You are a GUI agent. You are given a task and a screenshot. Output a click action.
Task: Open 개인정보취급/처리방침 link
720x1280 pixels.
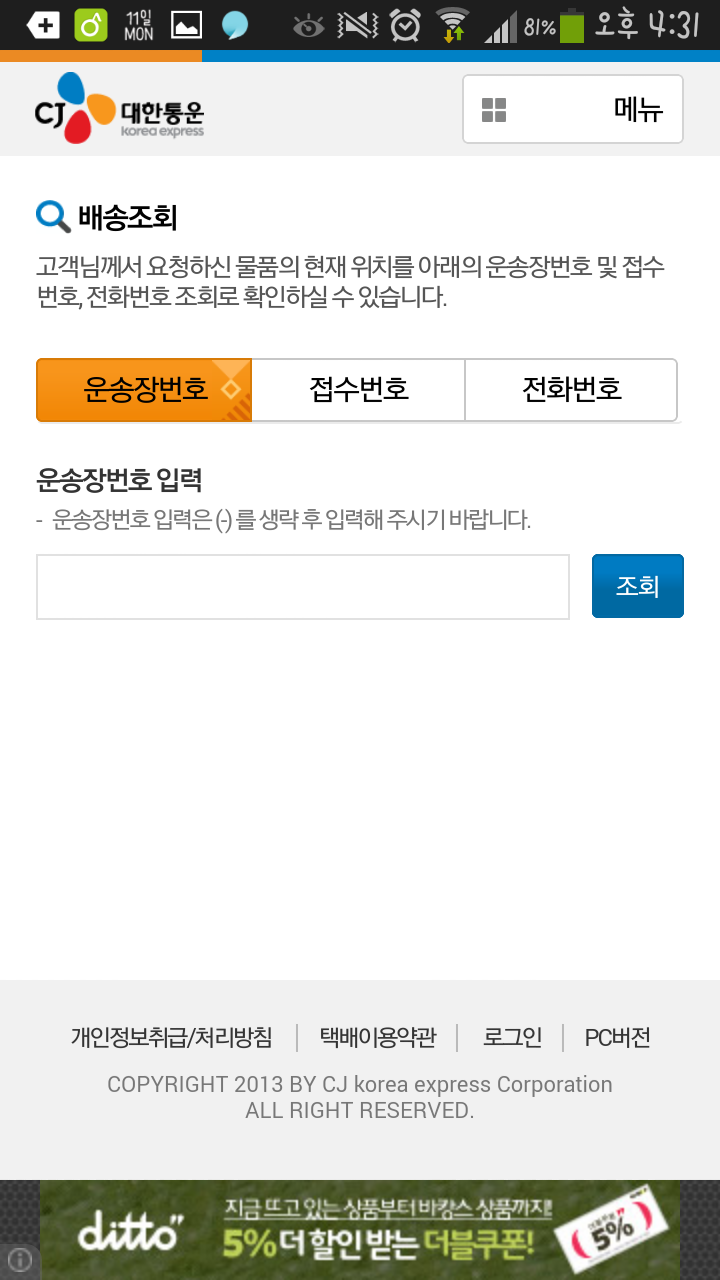pyautogui.click(x=171, y=1038)
